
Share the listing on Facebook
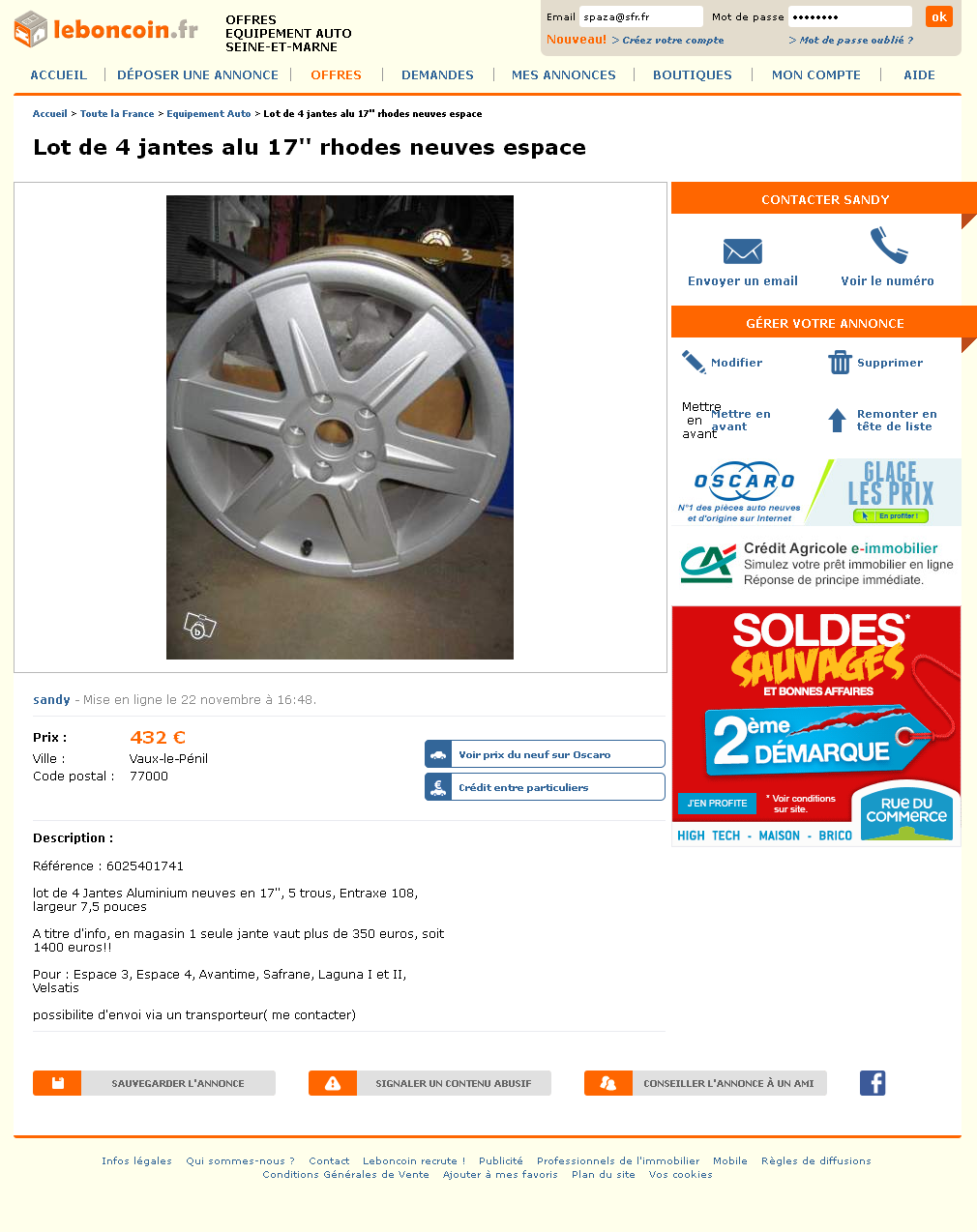point(873,1083)
